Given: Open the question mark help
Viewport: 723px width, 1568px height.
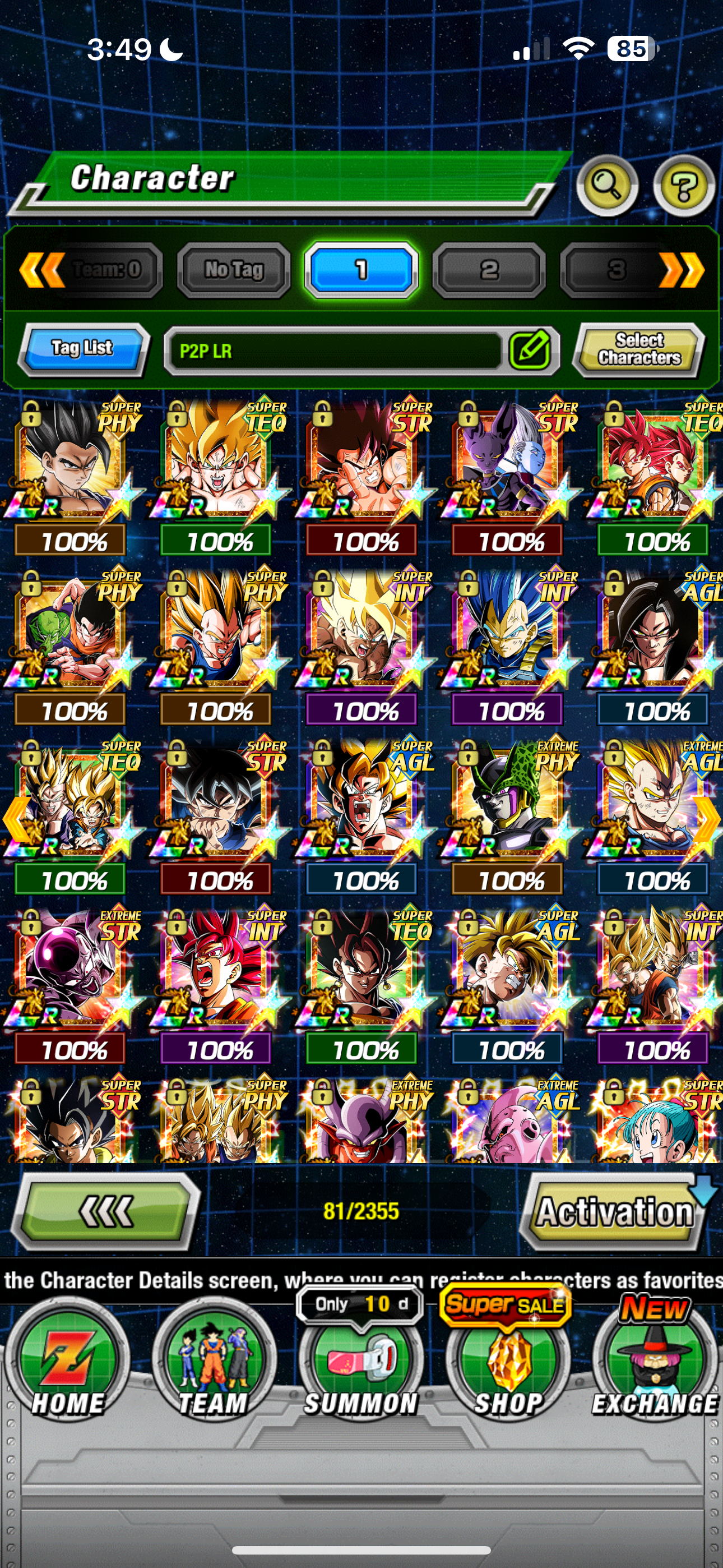Looking at the screenshot, I should tap(683, 185).
